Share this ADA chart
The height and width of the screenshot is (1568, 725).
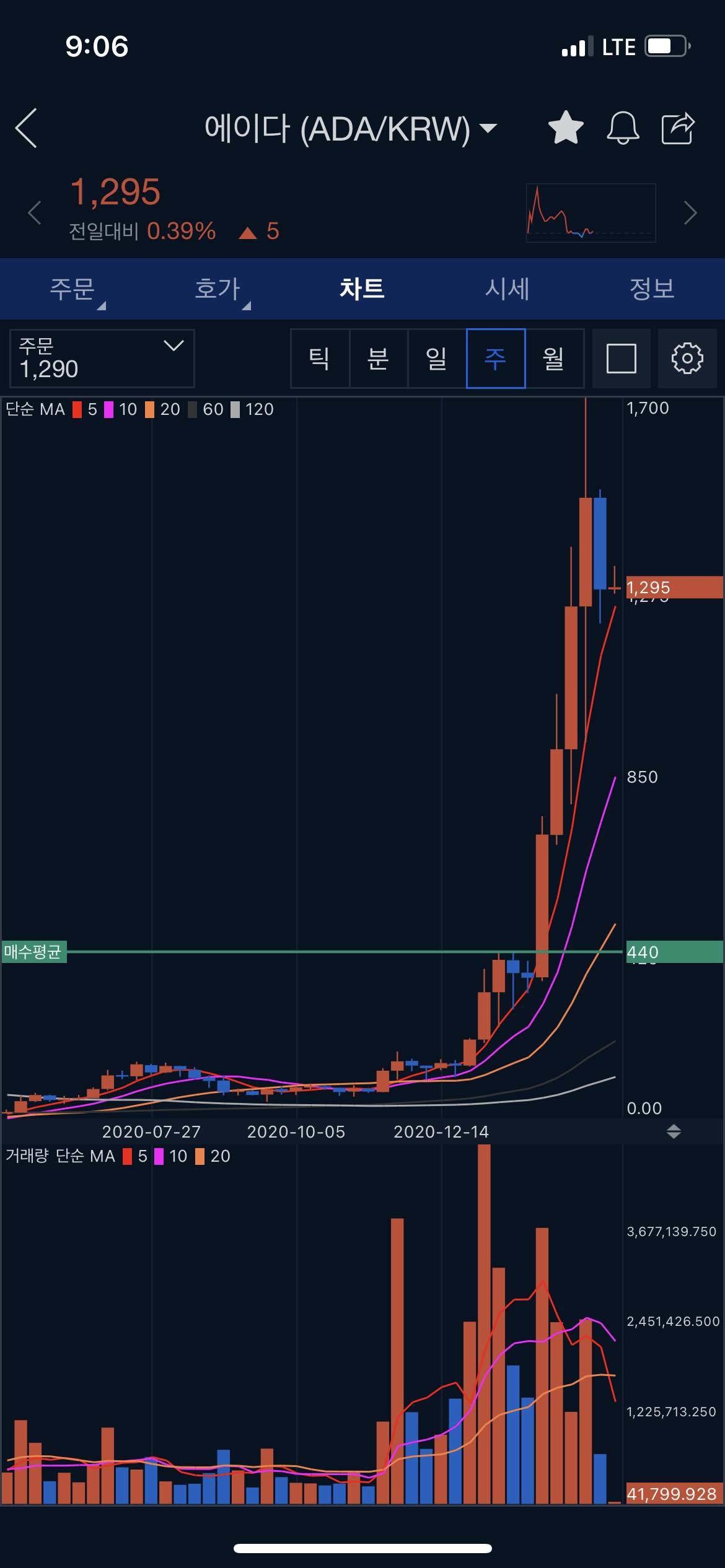(678, 128)
